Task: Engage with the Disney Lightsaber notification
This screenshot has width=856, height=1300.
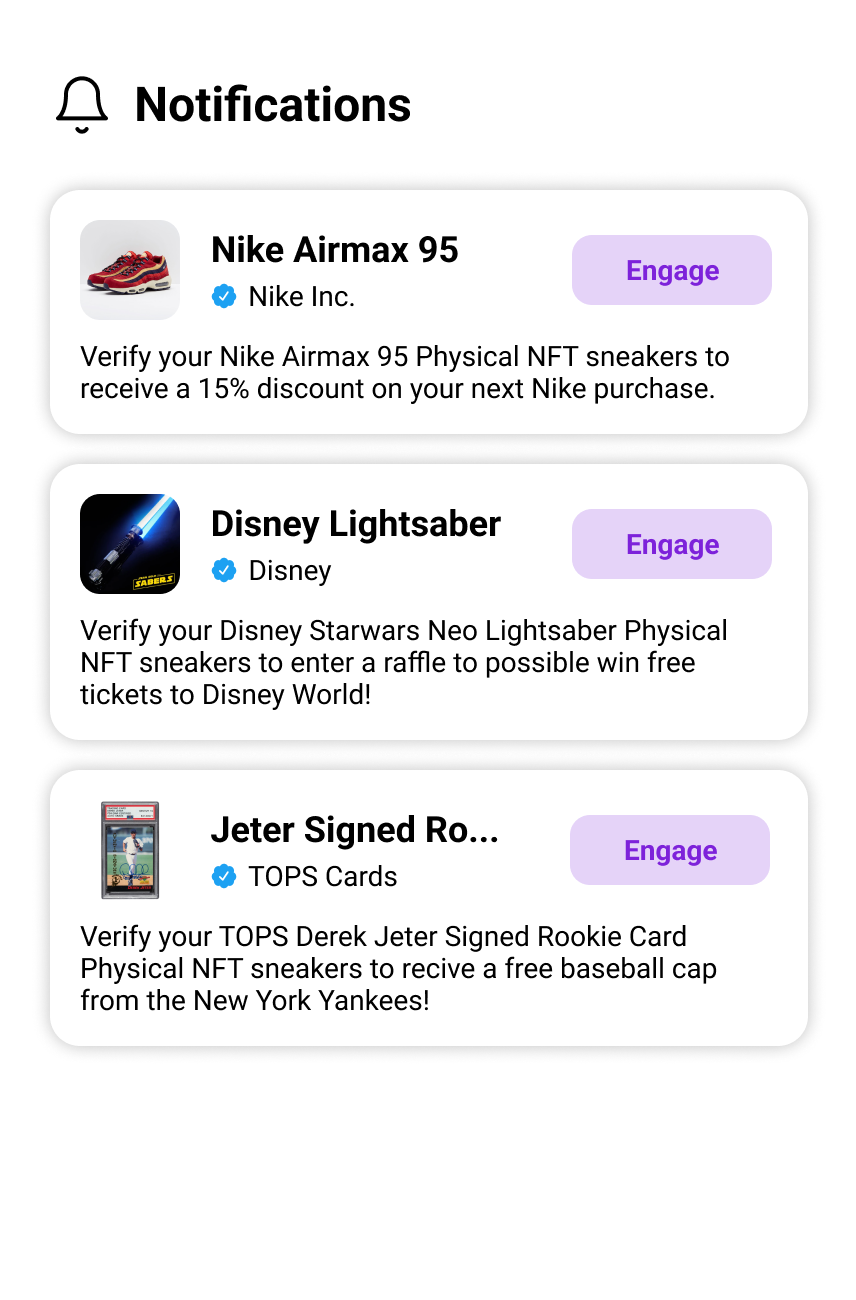Action: pos(671,544)
